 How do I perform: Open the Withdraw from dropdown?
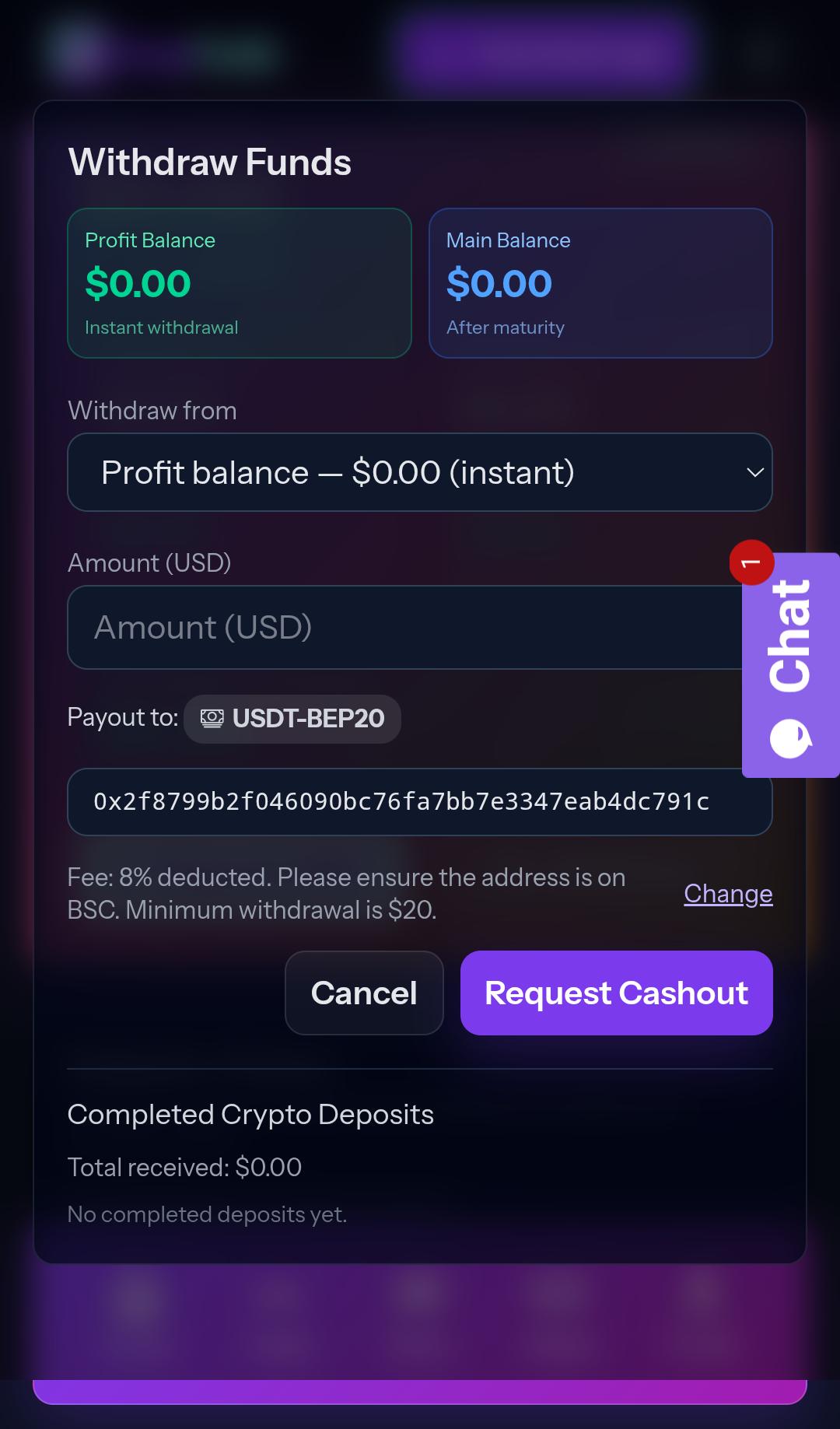coord(420,472)
